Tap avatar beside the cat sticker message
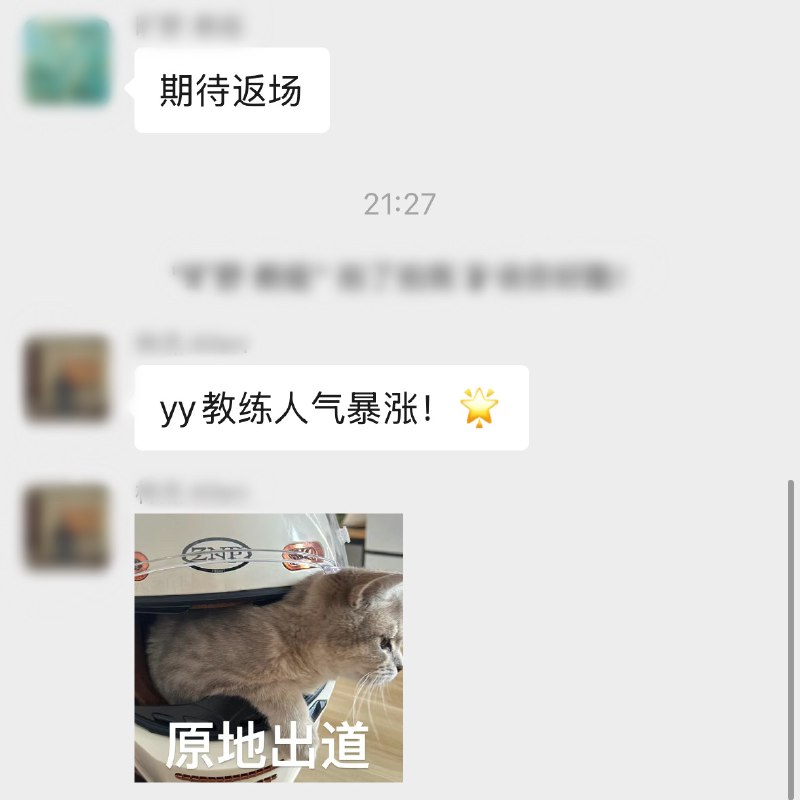Image resolution: width=800 pixels, height=800 pixels. click(67, 526)
